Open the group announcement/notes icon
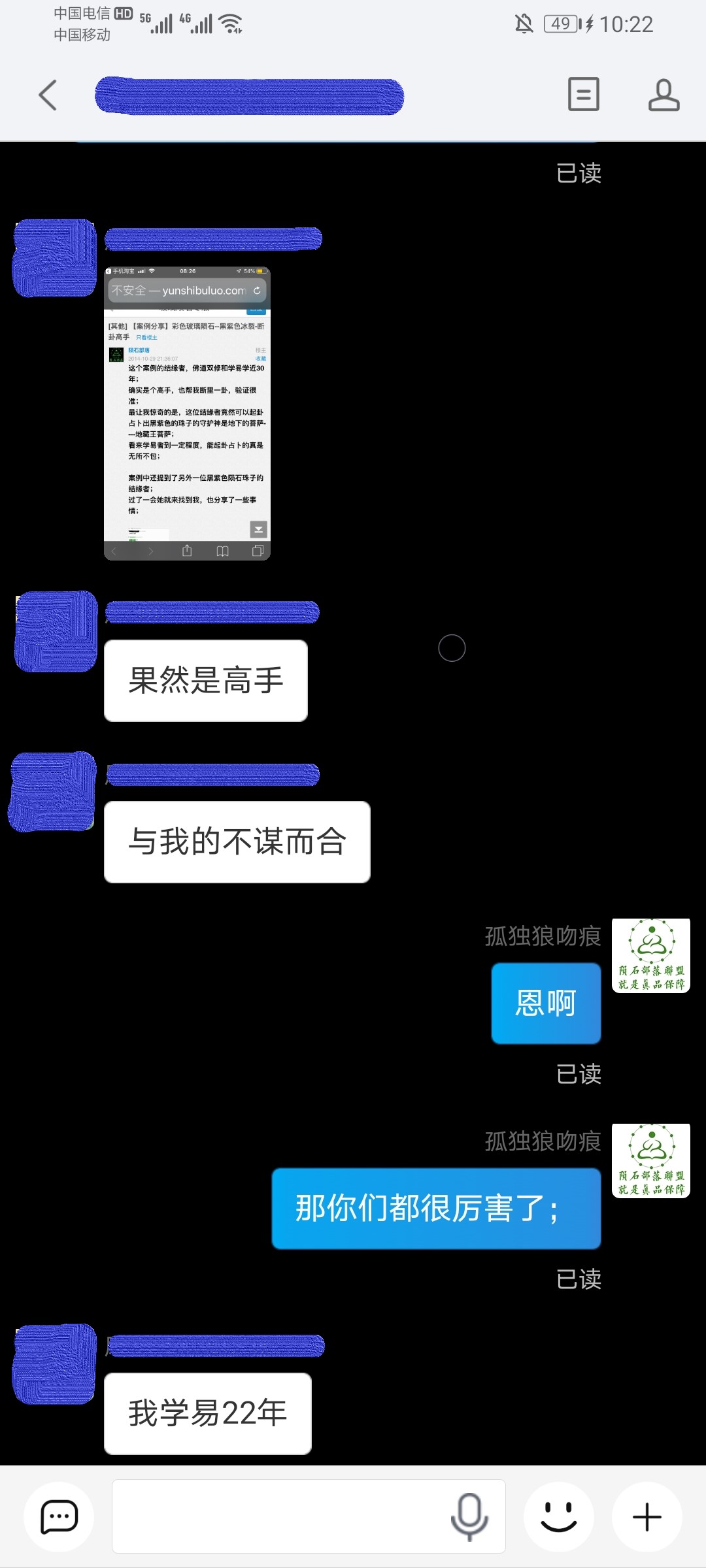Screen dimensions: 706x1568 pos(583,94)
